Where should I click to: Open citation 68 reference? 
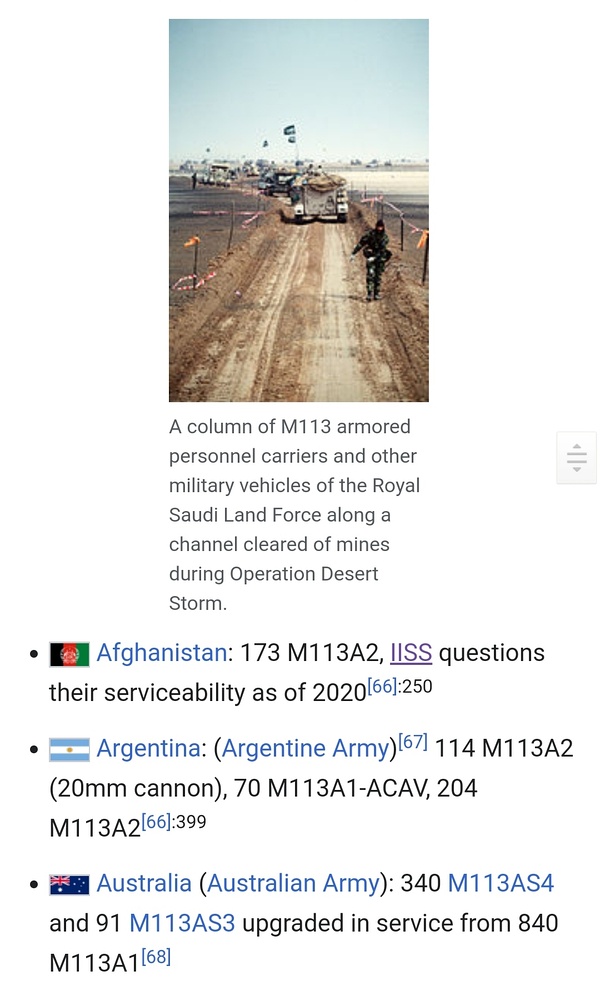point(156,957)
